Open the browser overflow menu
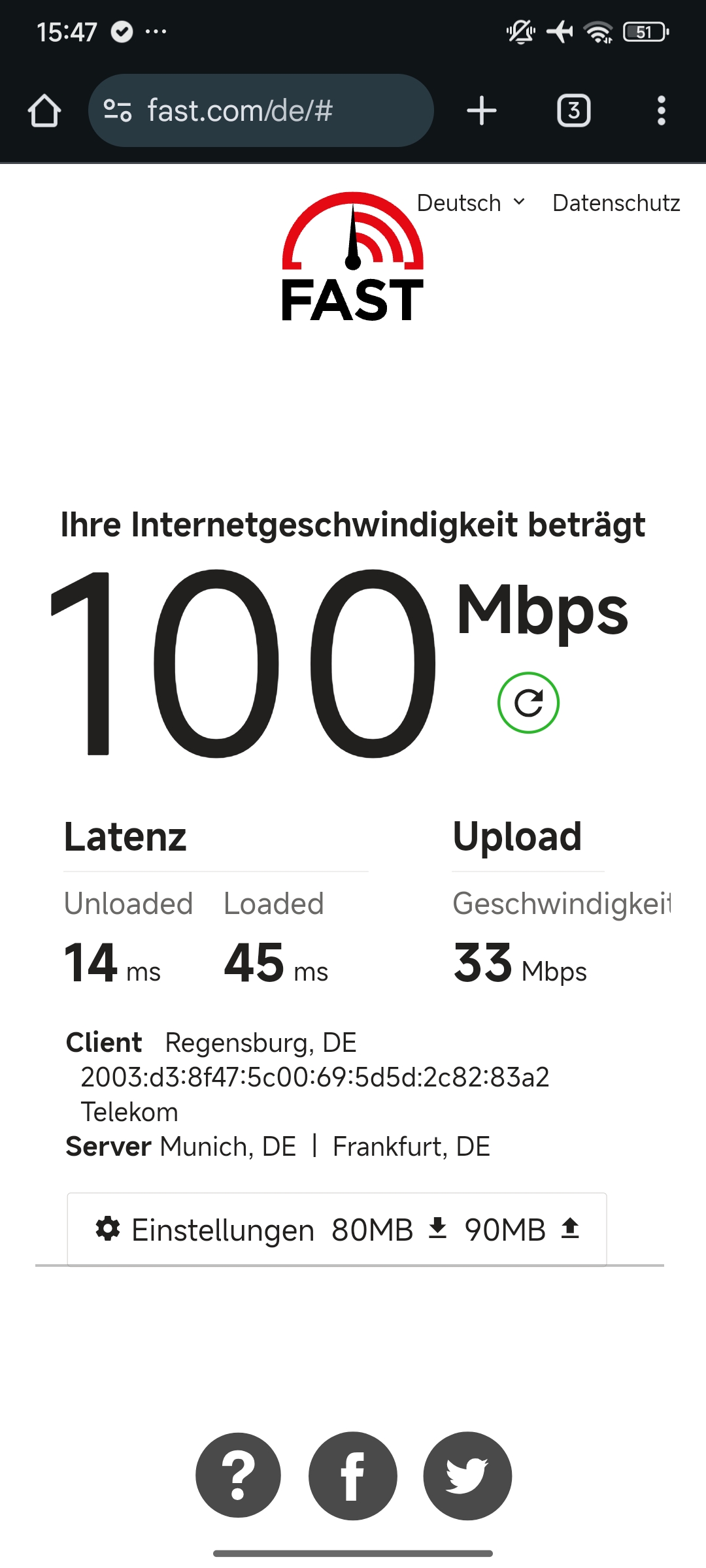Screen dimensions: 706x1568 pyautogui.click(x=662, y=110)
